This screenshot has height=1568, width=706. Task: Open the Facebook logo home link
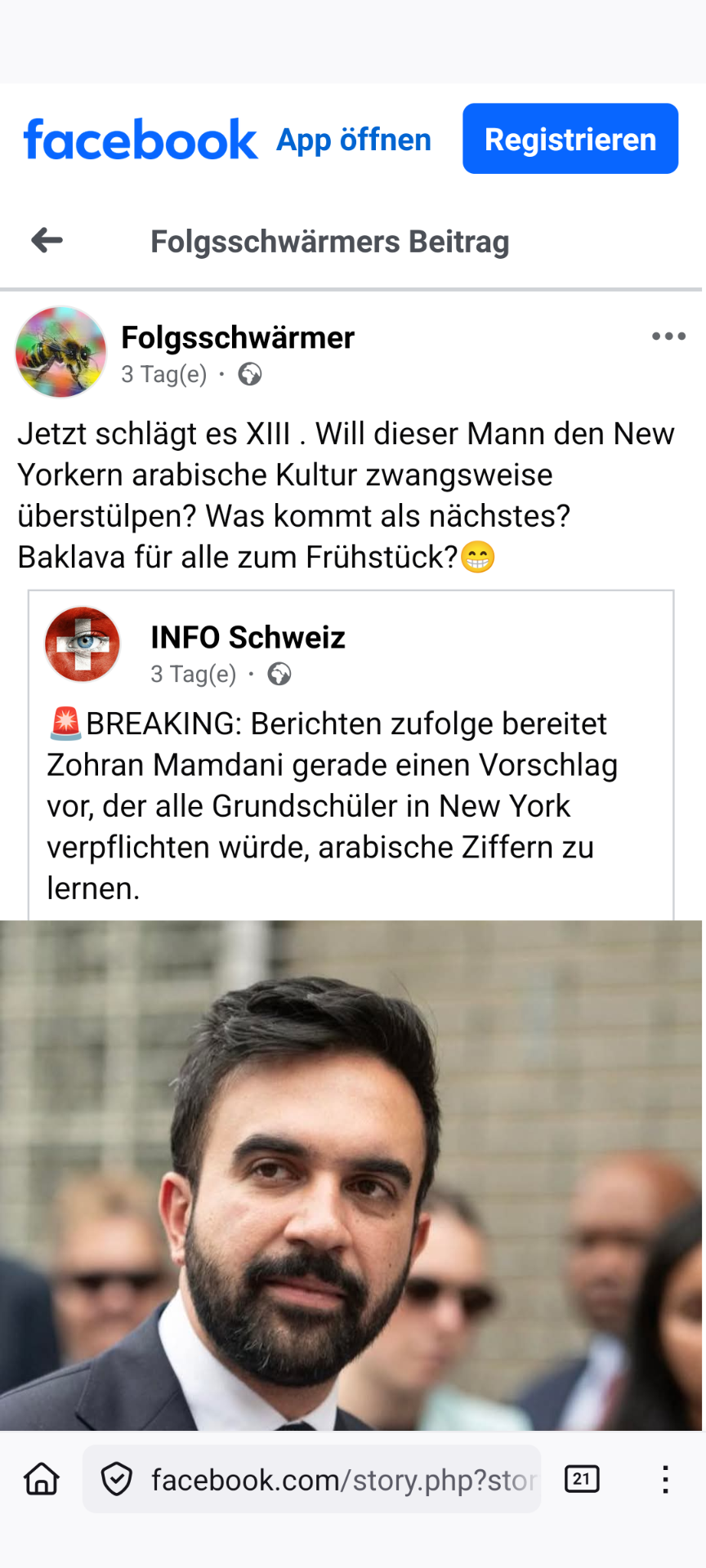[x=141, y=140]
